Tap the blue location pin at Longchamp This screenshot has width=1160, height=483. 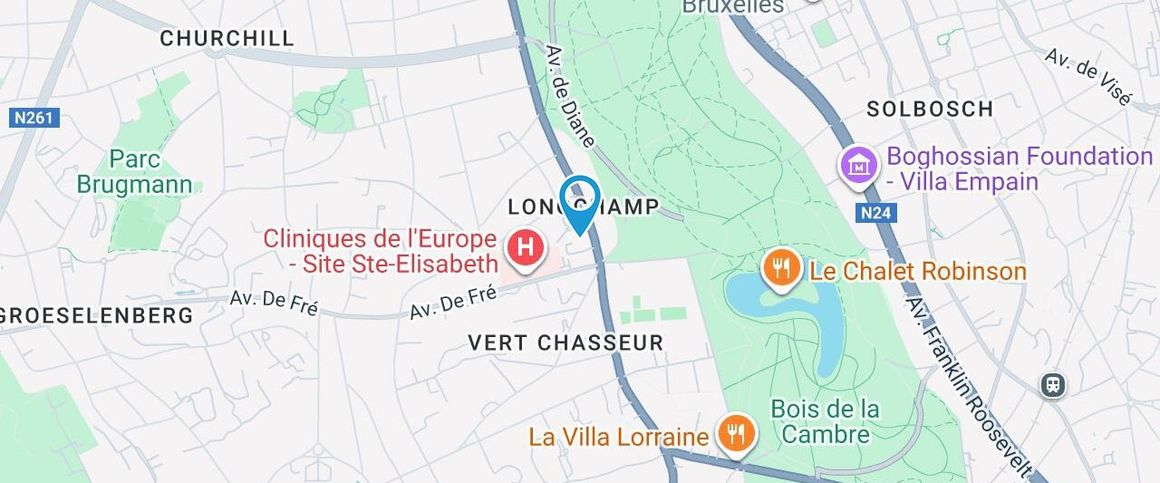(579, 199)
